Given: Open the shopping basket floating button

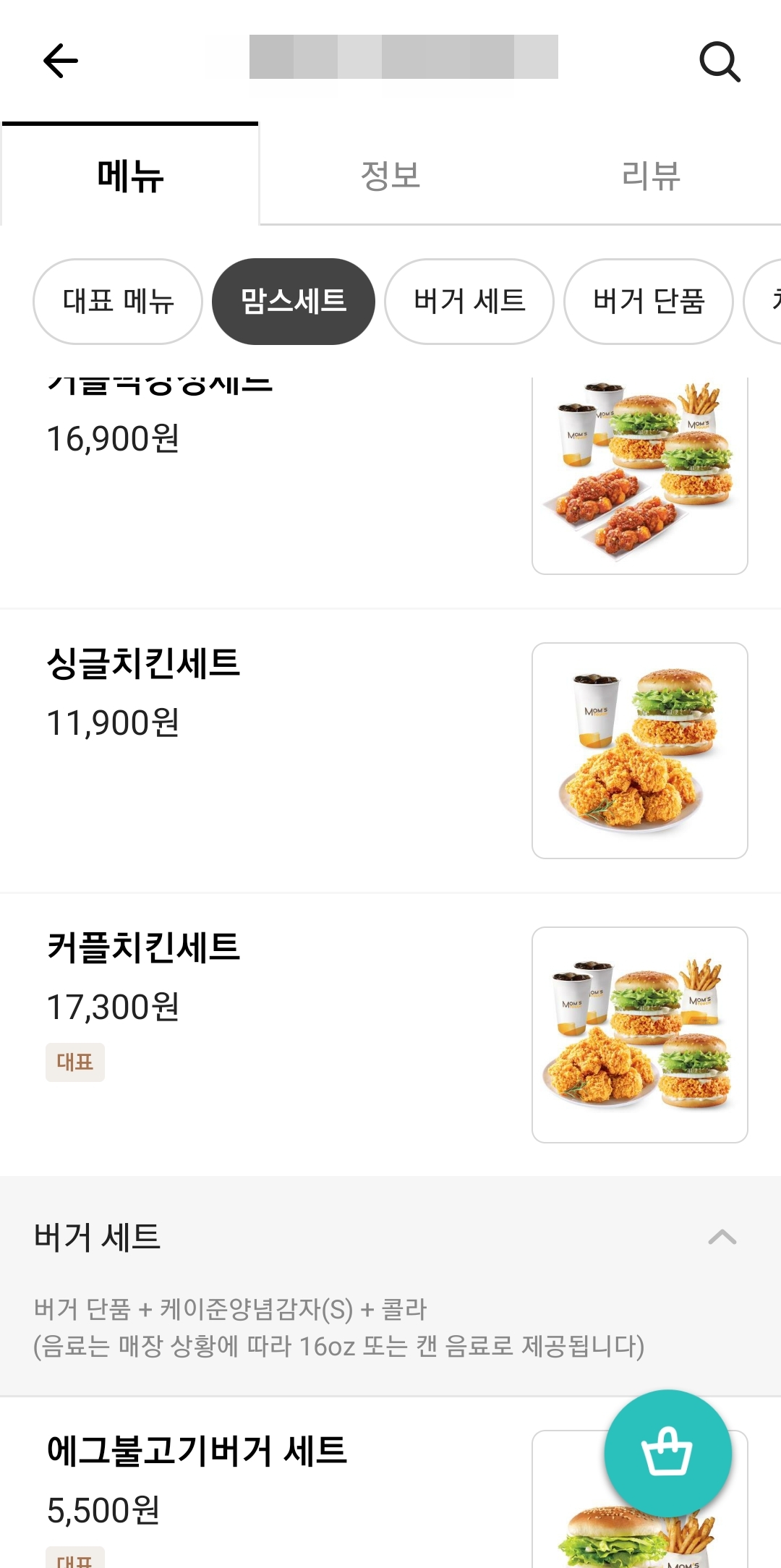Looking at the screenshot, I should pyautogui.click(x=667, y=1453).
